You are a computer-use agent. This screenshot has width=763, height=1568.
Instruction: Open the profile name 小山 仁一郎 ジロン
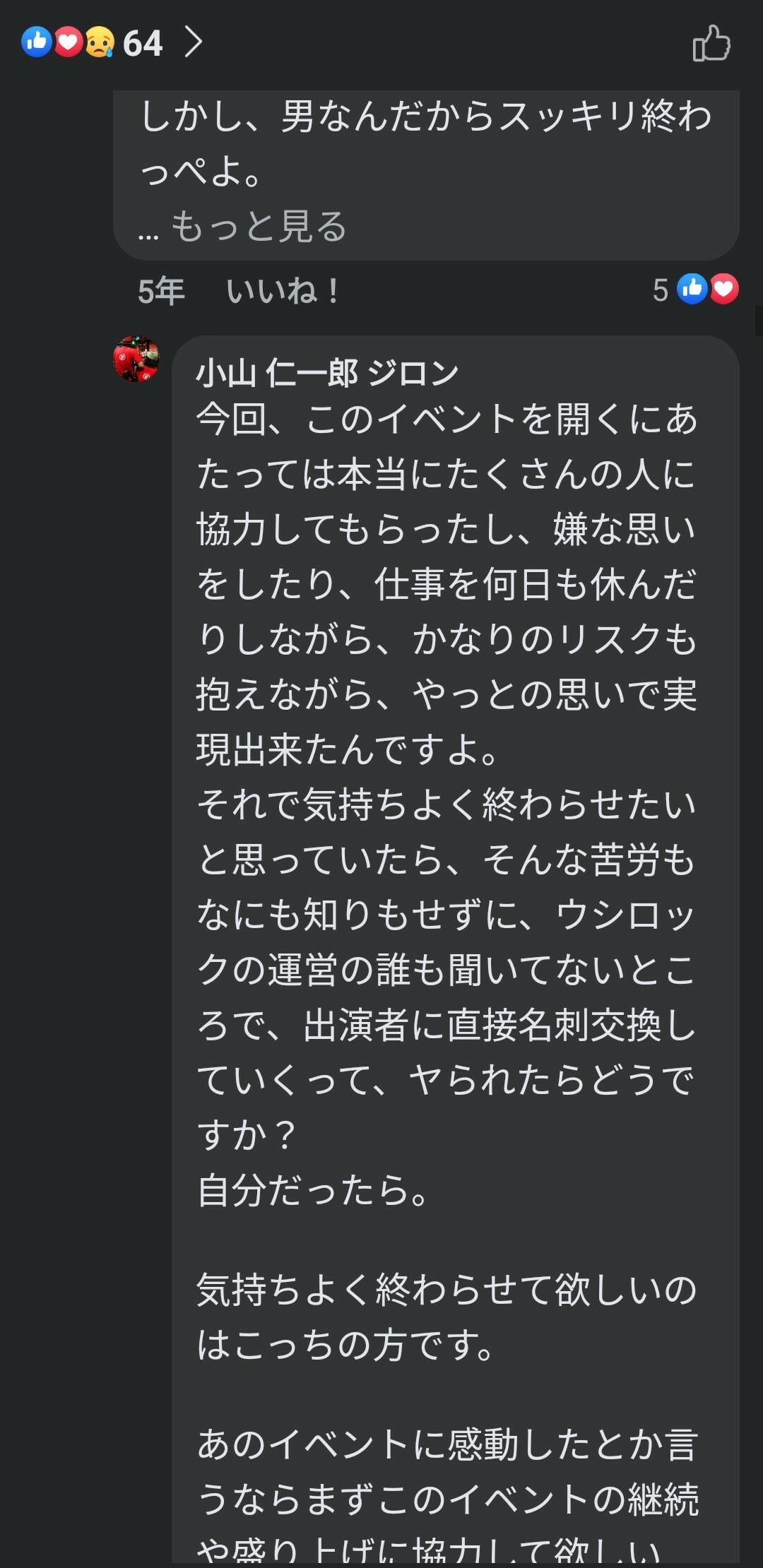click(327, 373)
